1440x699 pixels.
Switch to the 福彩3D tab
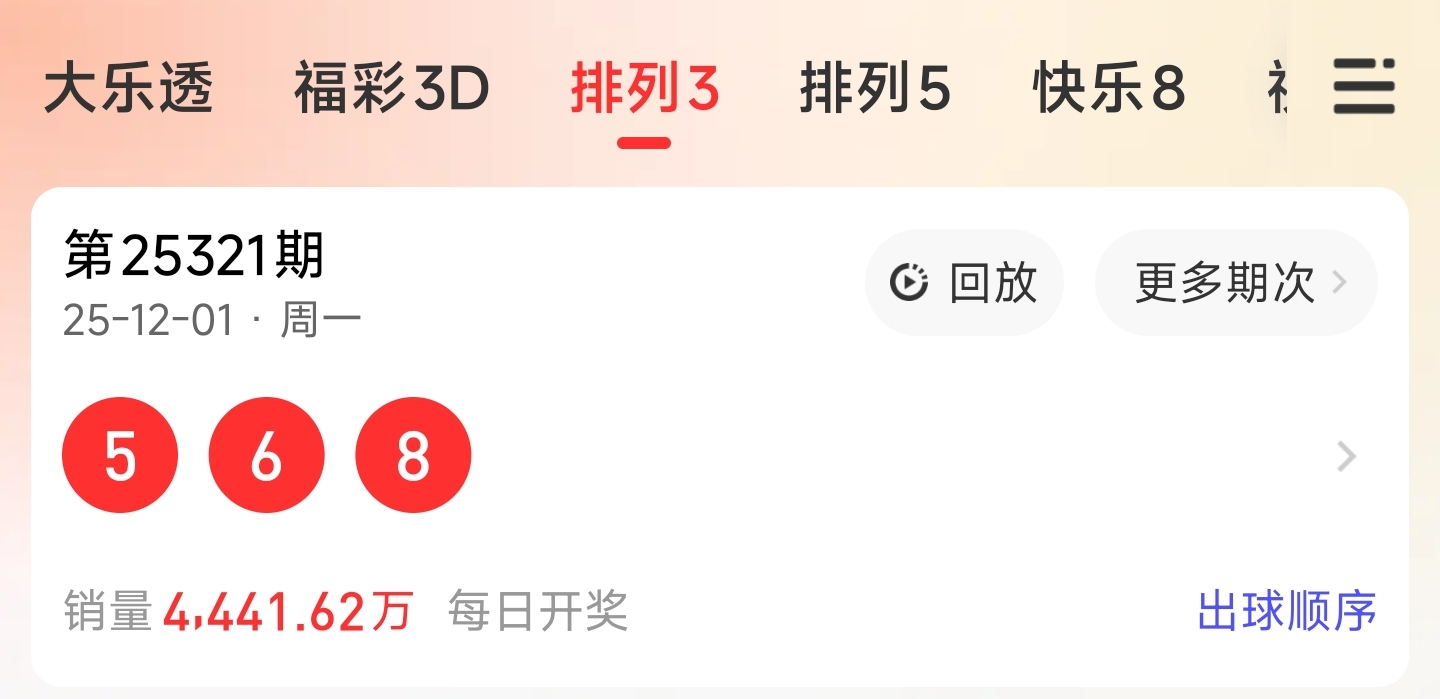[x=391, y=90]
